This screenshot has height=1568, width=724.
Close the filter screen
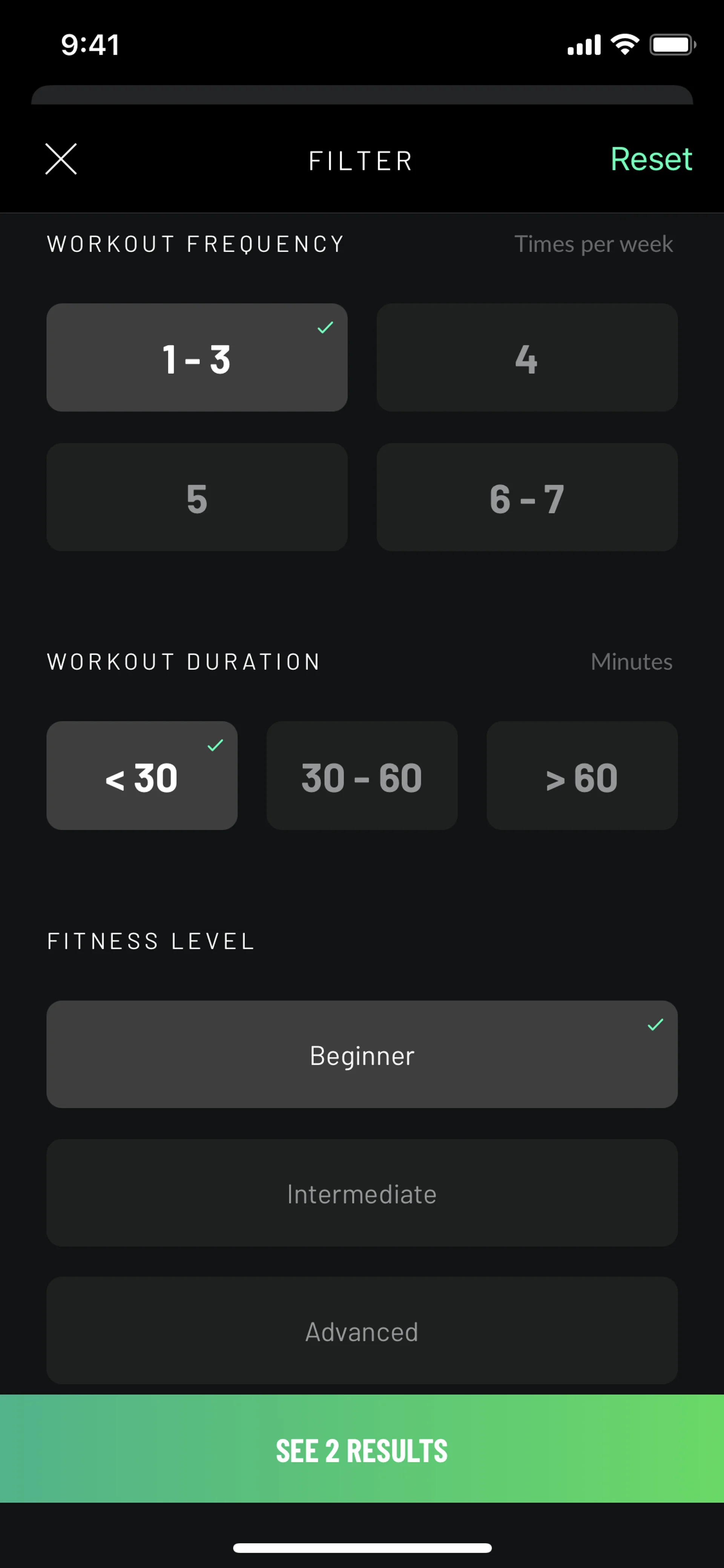61,160
